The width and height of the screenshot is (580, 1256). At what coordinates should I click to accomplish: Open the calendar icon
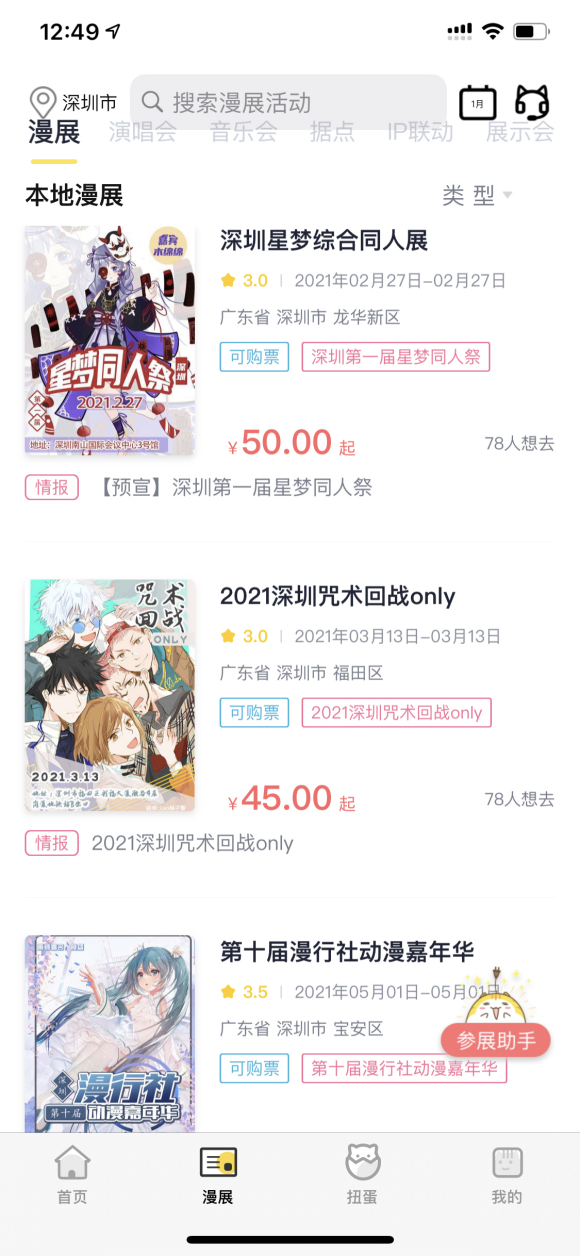click(x=478, y=103)
